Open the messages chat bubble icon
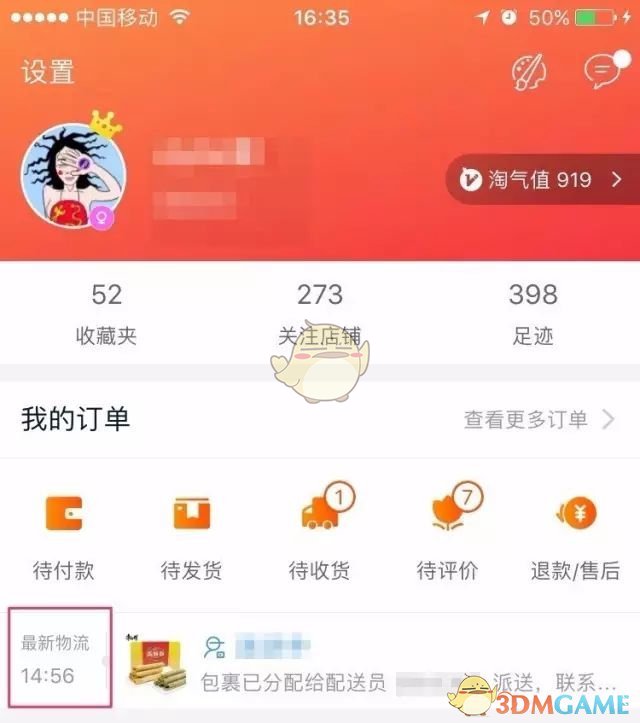Viewport: 640px width, 723px height. click(x=603, y=70)
